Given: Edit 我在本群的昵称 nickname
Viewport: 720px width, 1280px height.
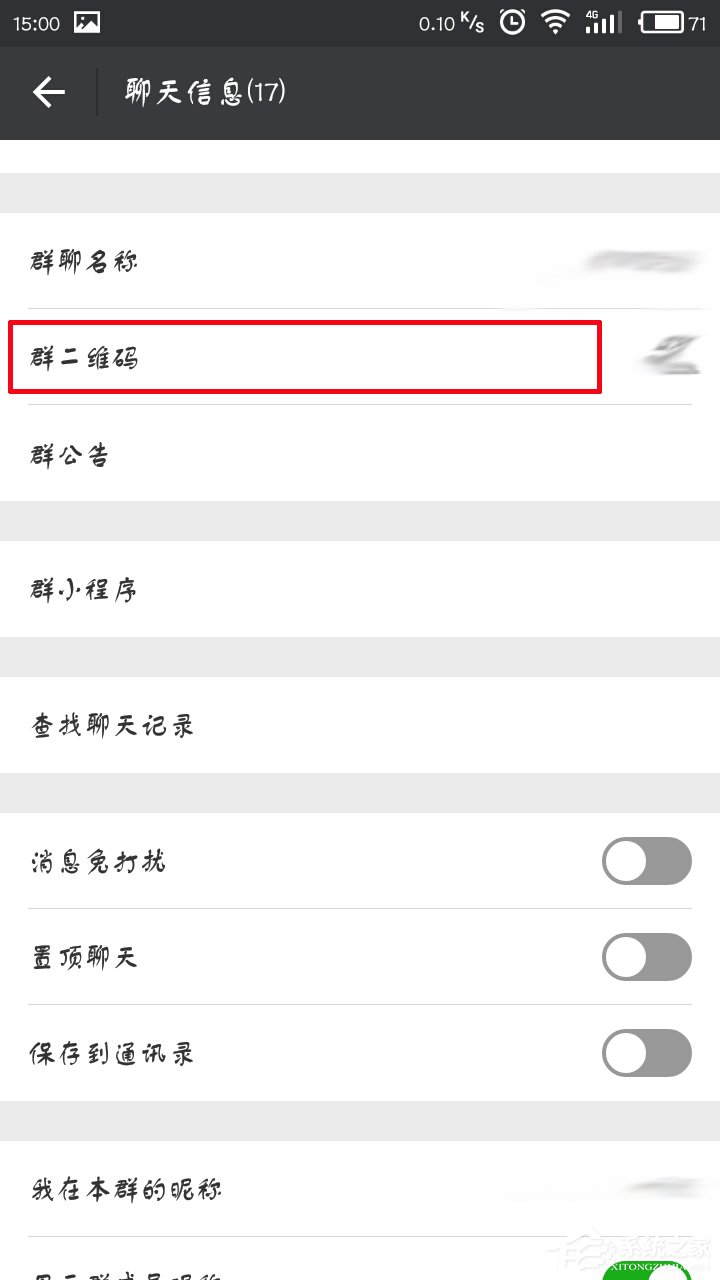Looking at the screenshot, I should click(360, 1189).
